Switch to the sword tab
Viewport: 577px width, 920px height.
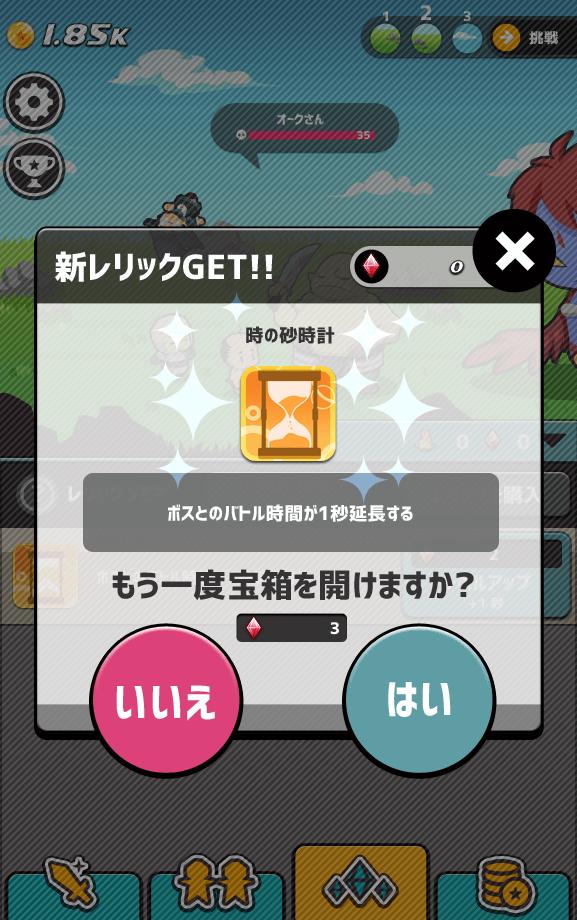(73, 888)
